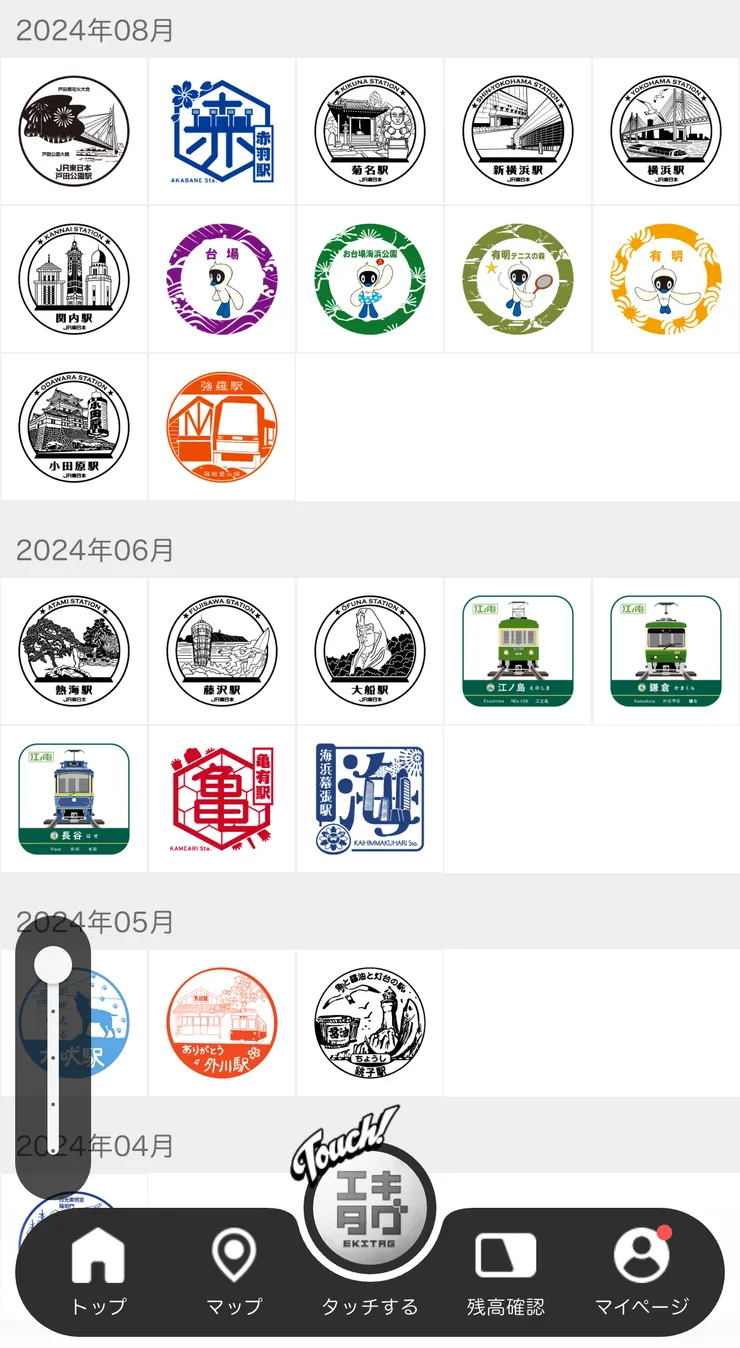
Task: Open the 横浜駅 stamp
Action: [x=666, y=132]
